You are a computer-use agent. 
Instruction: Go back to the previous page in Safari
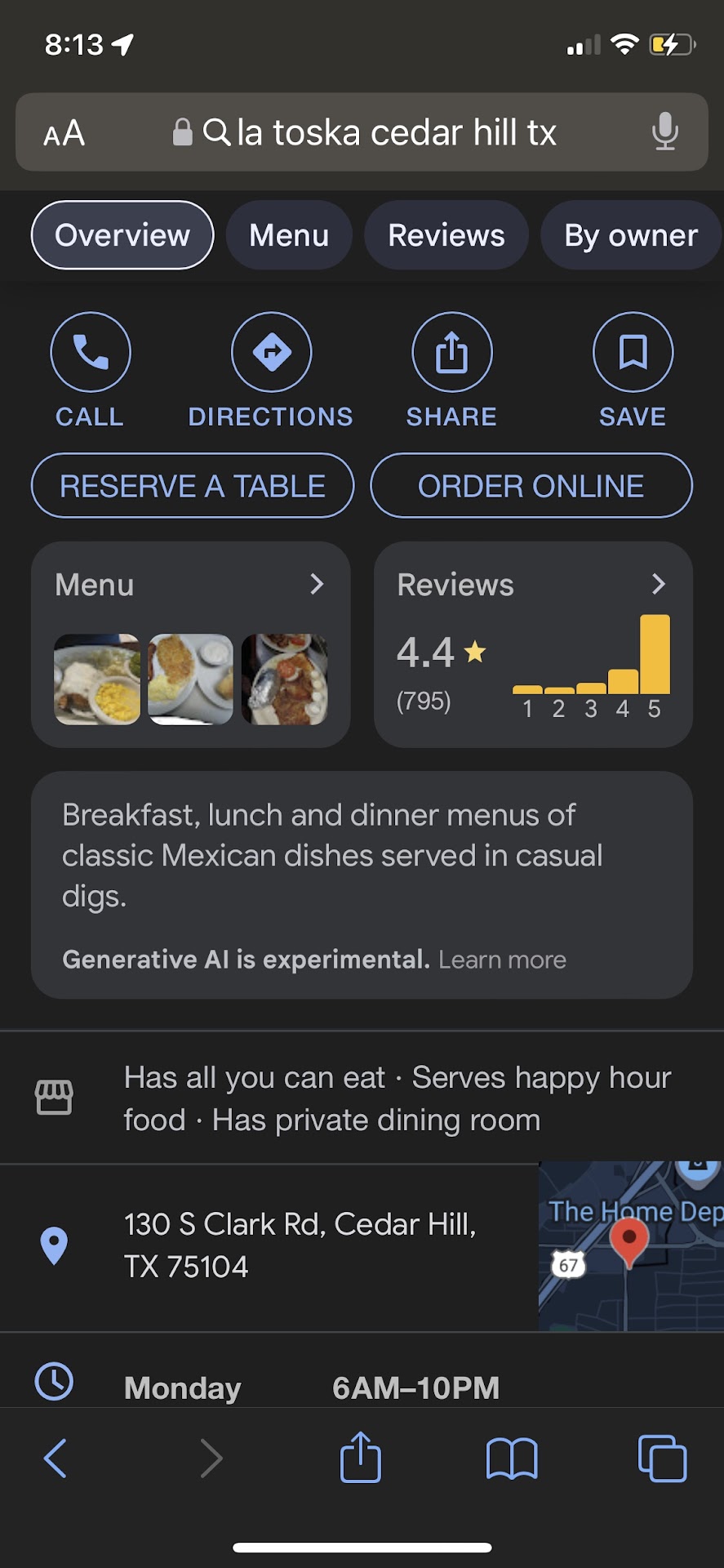point(55,1459)
